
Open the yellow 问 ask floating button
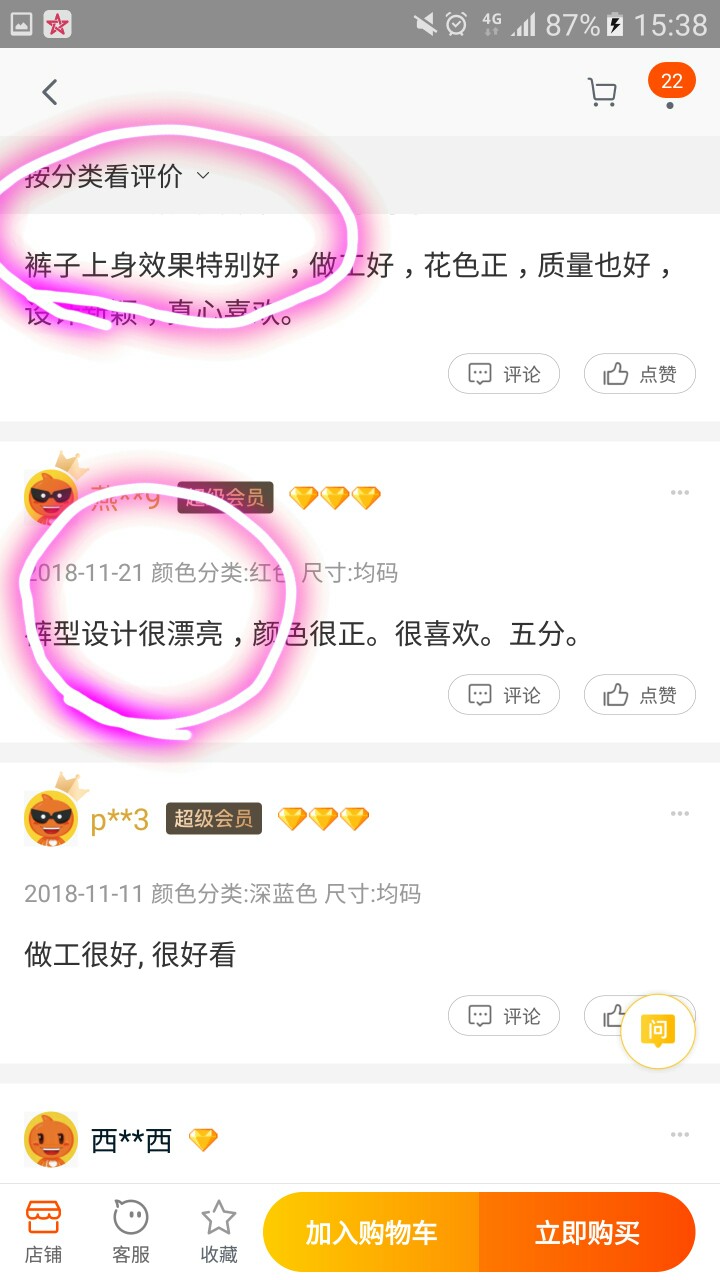(x=657, y=1031)
